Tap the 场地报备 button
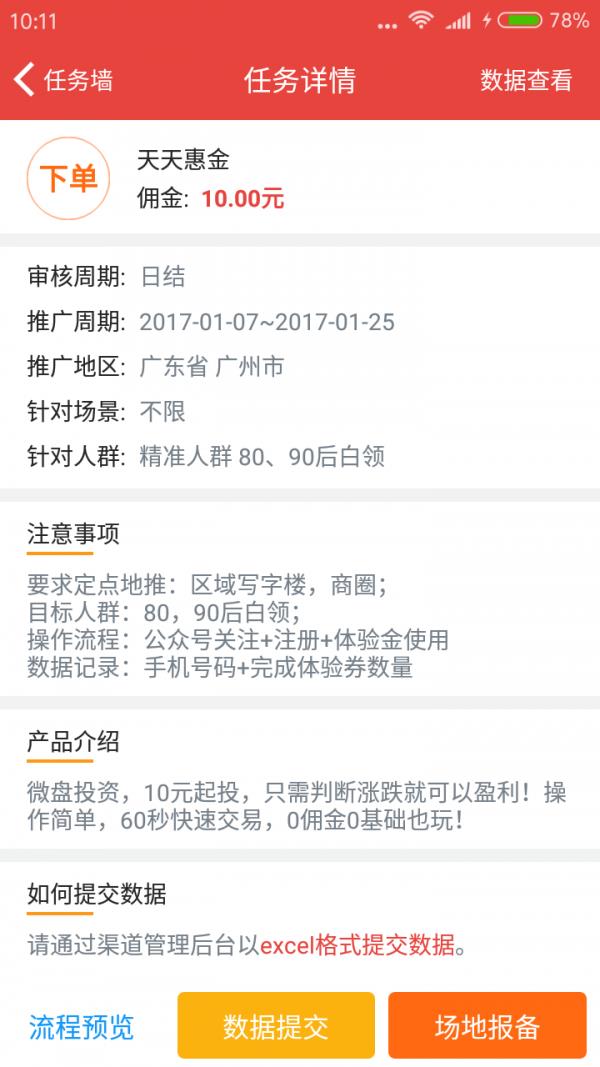The image size is (600, 1067). [x=487, y=1025]
